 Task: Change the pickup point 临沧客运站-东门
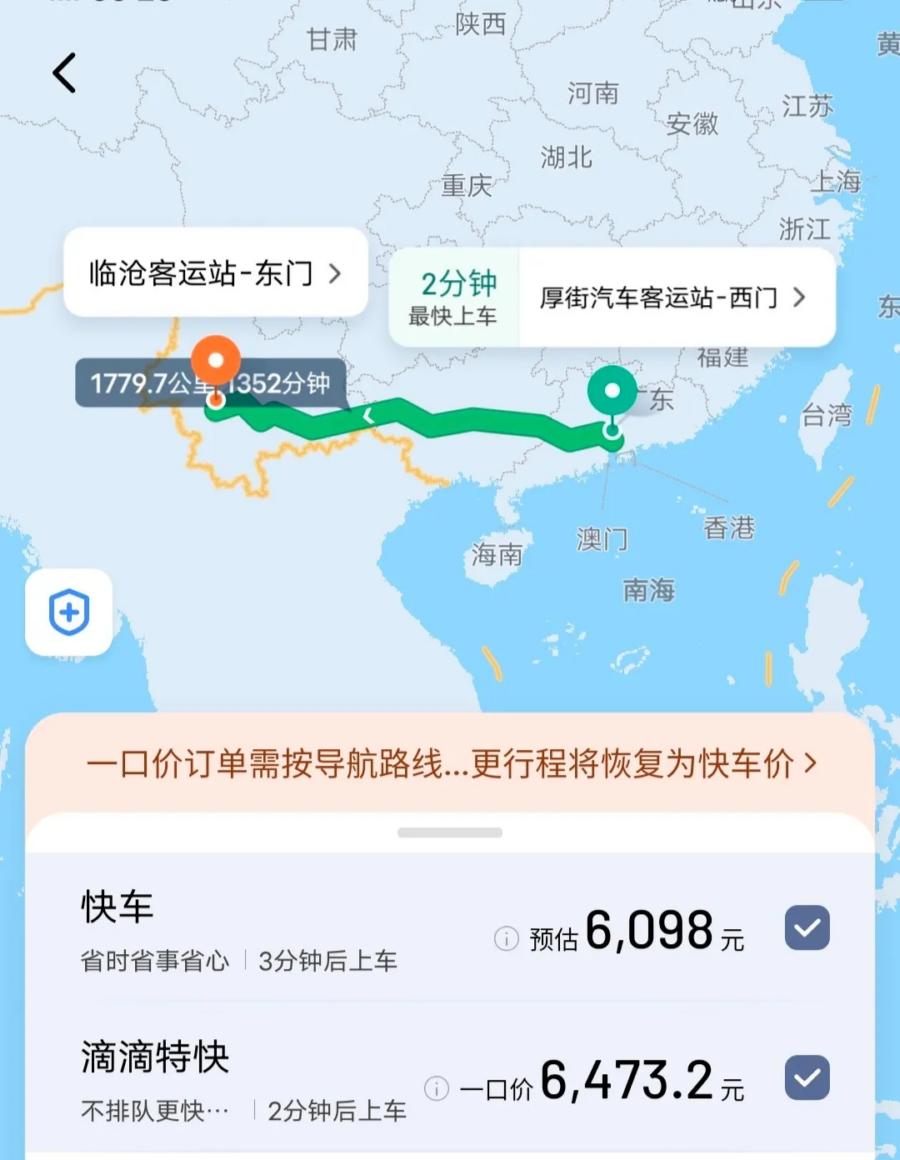tap(215, 273)
